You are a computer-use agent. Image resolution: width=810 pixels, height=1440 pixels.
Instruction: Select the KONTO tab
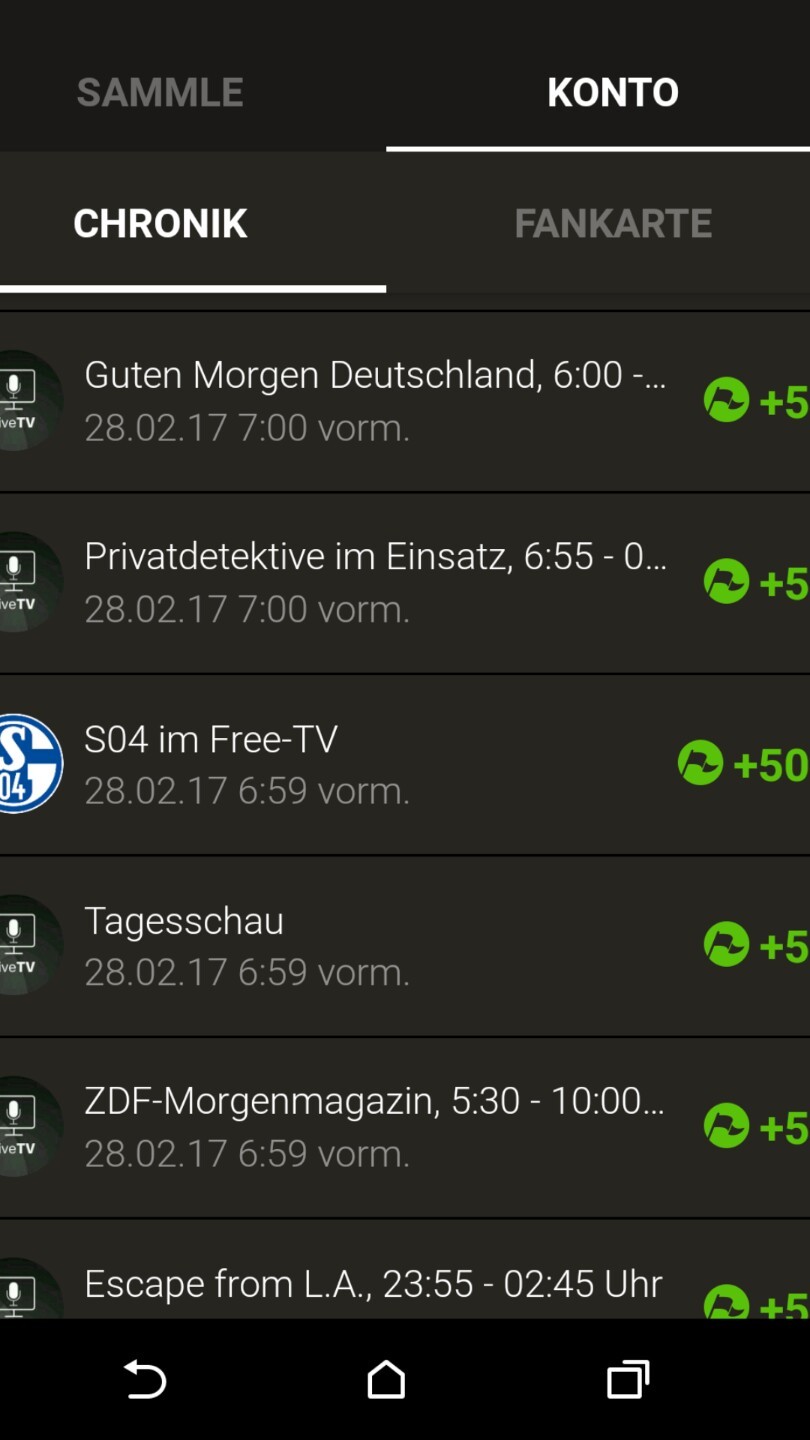coord(612,92)
